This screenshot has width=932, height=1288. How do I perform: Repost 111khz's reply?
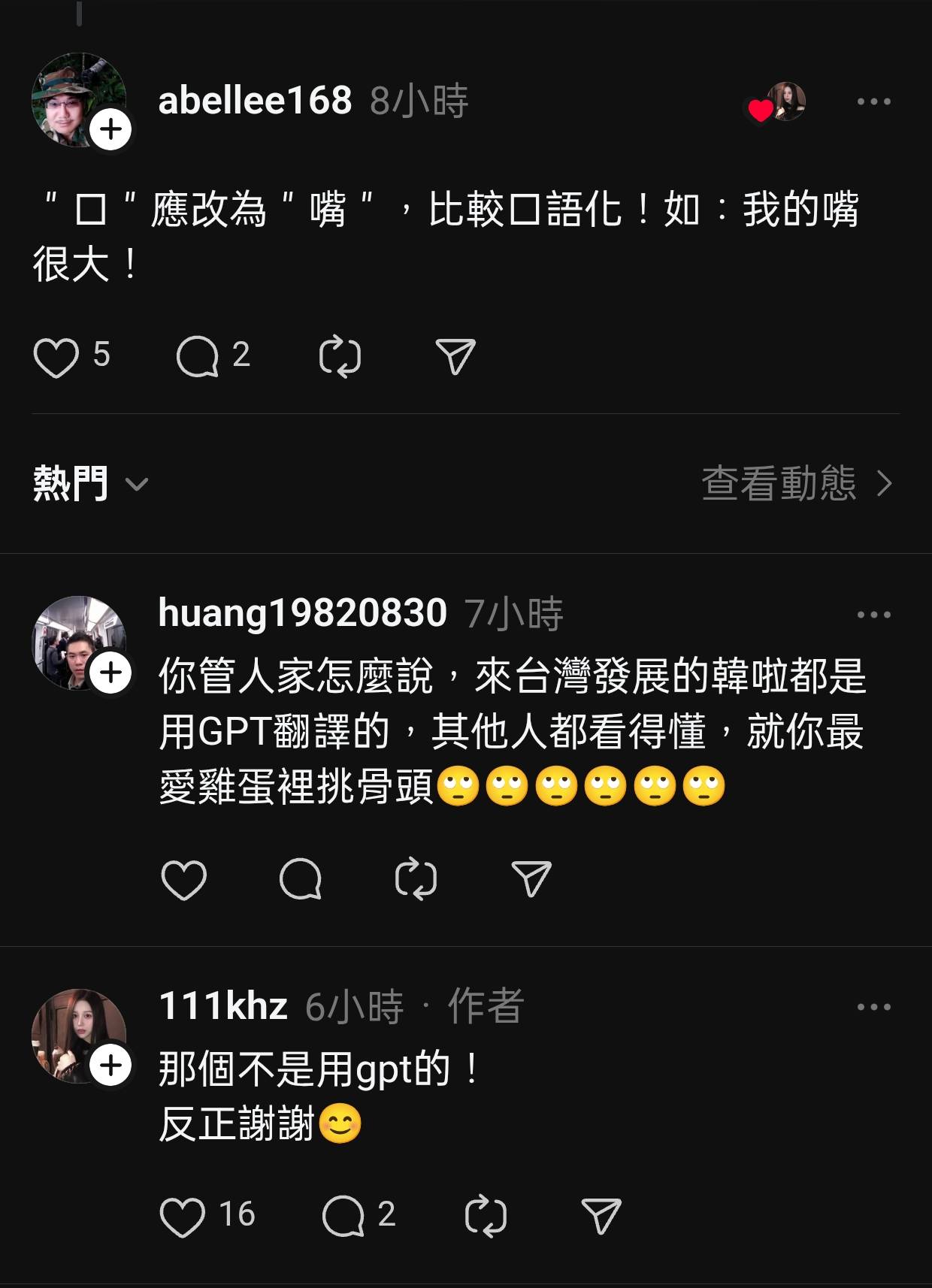pos(486,1217)
